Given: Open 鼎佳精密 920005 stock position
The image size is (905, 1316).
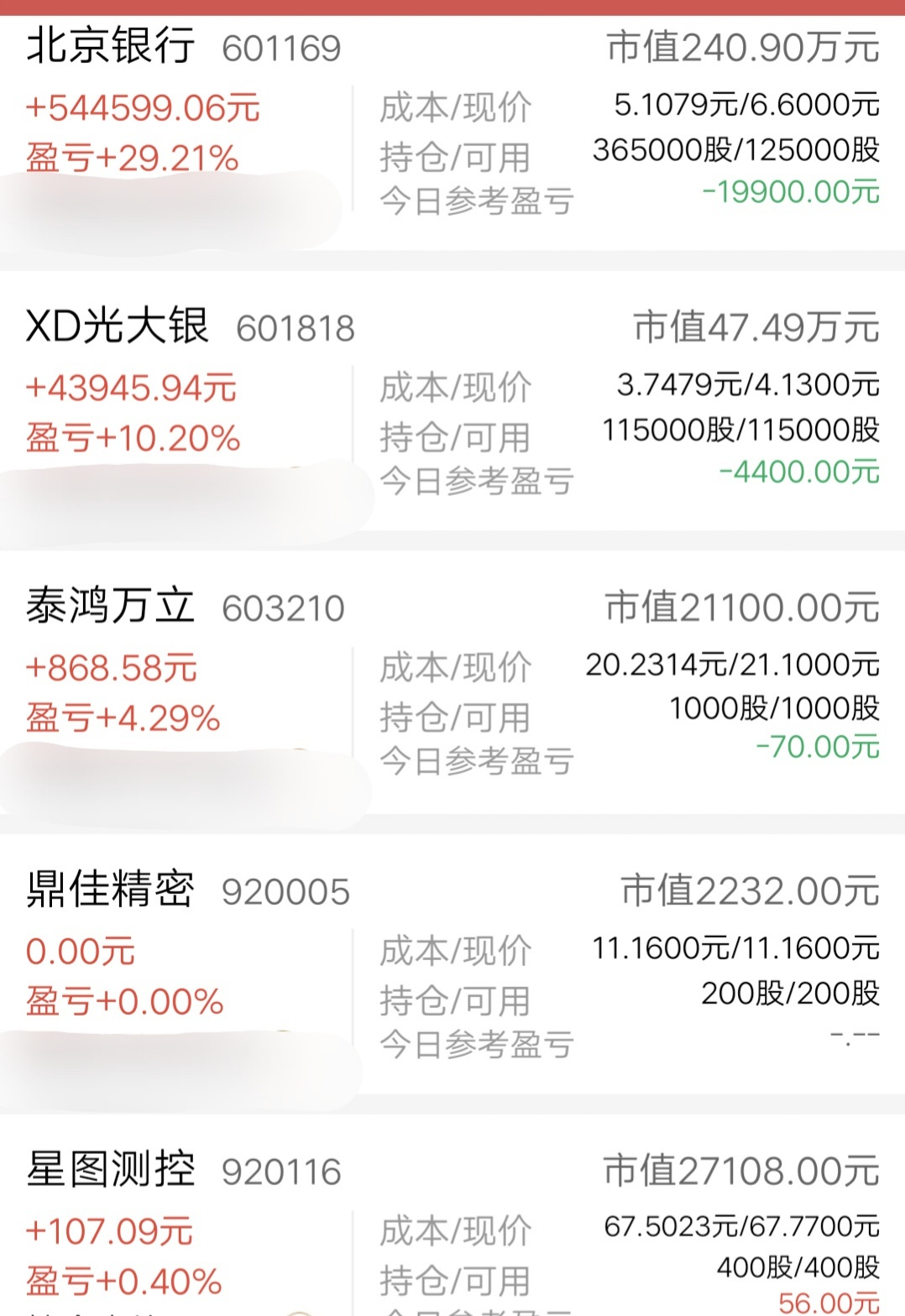Looking at the screenshot, I should coord(111,890).
